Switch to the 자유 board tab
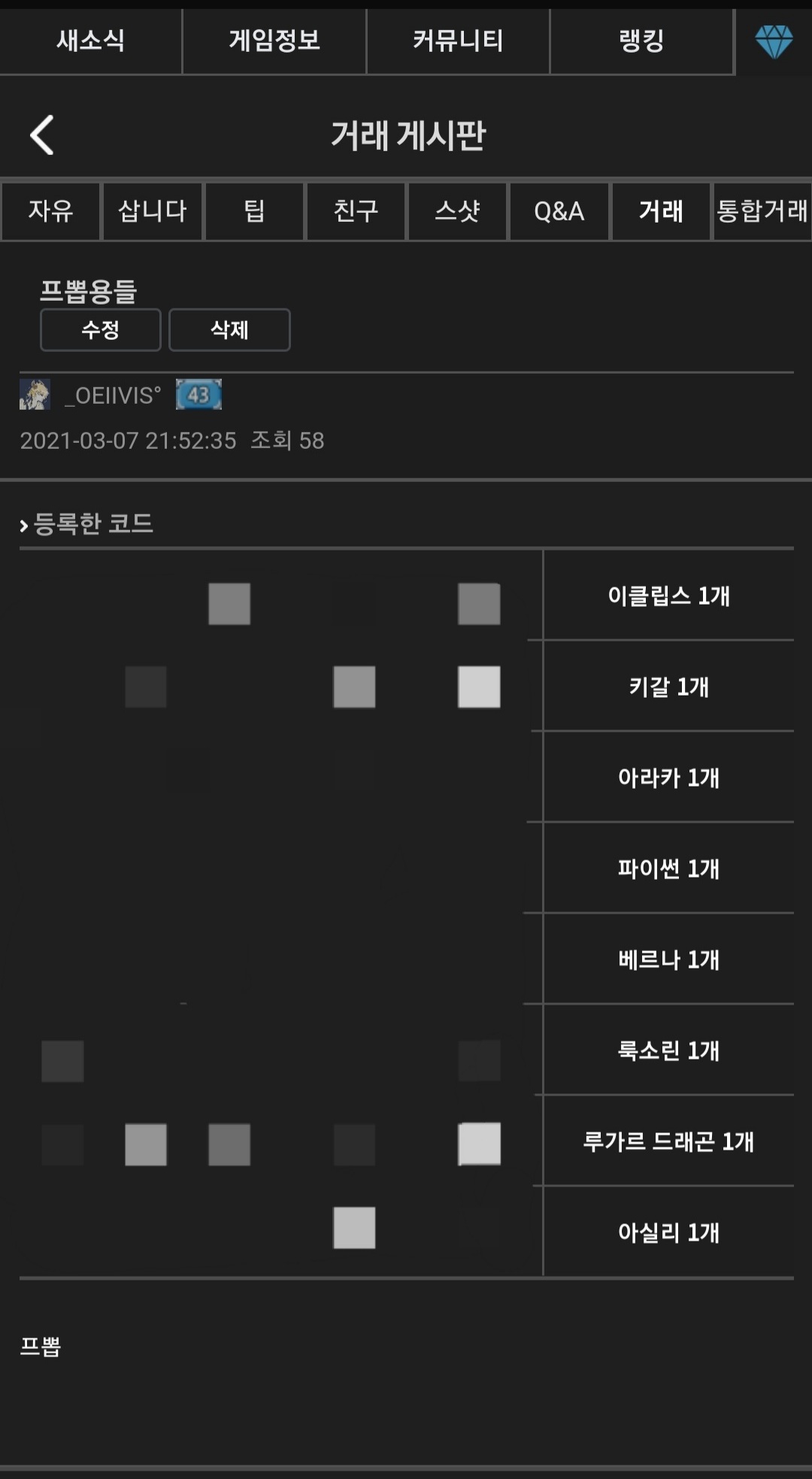The image size is (812, 1479). (x=50, y=211)
